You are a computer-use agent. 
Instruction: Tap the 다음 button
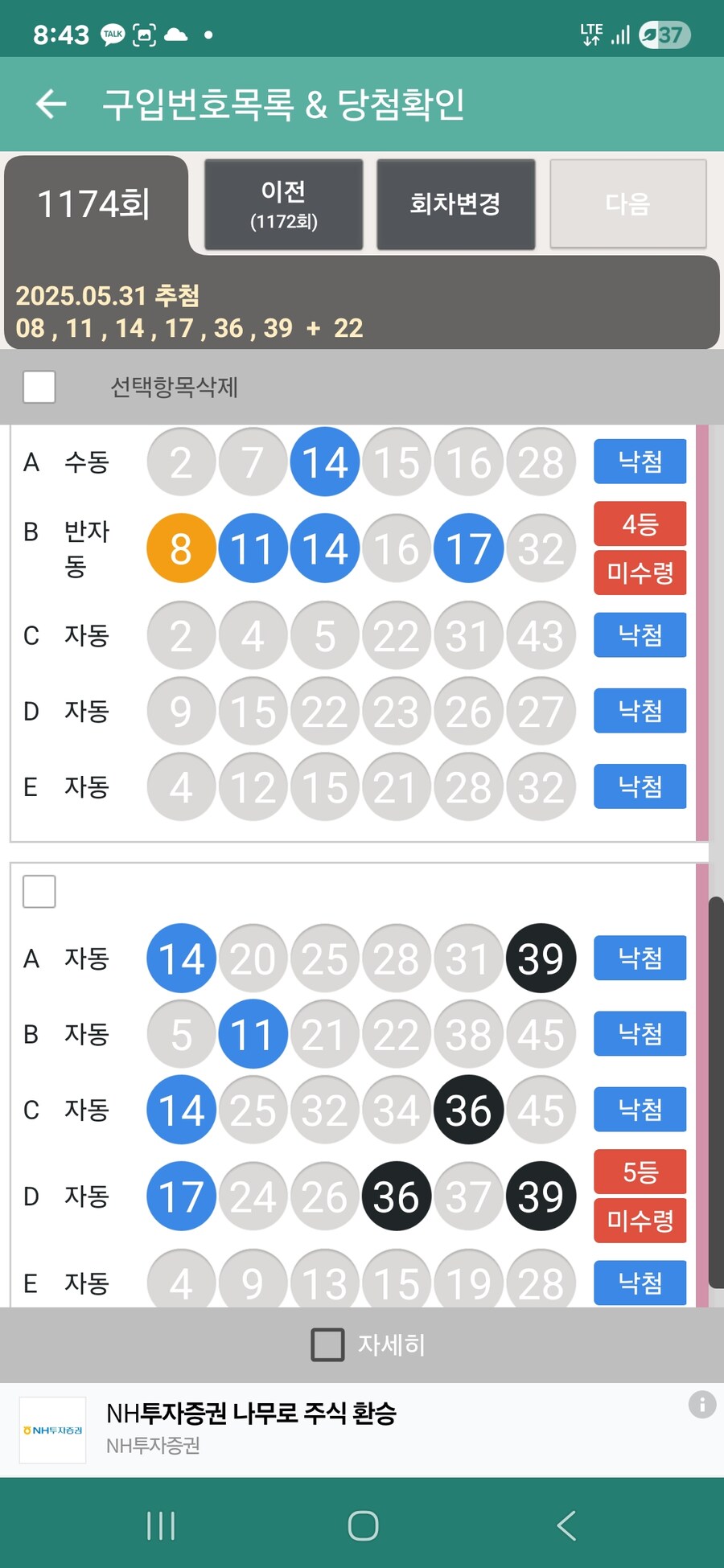tap(627, 203)
